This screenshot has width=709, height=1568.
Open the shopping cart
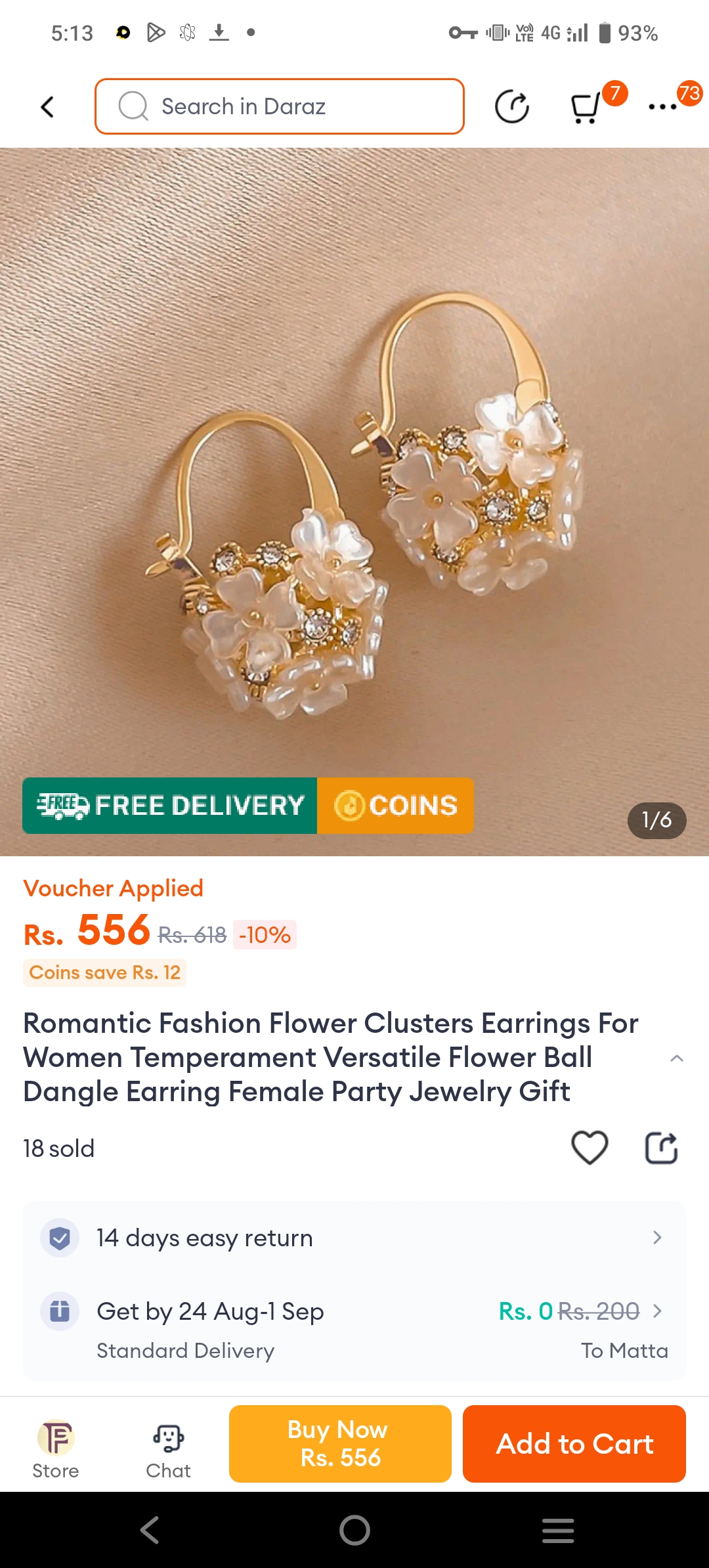coord(586,107)
